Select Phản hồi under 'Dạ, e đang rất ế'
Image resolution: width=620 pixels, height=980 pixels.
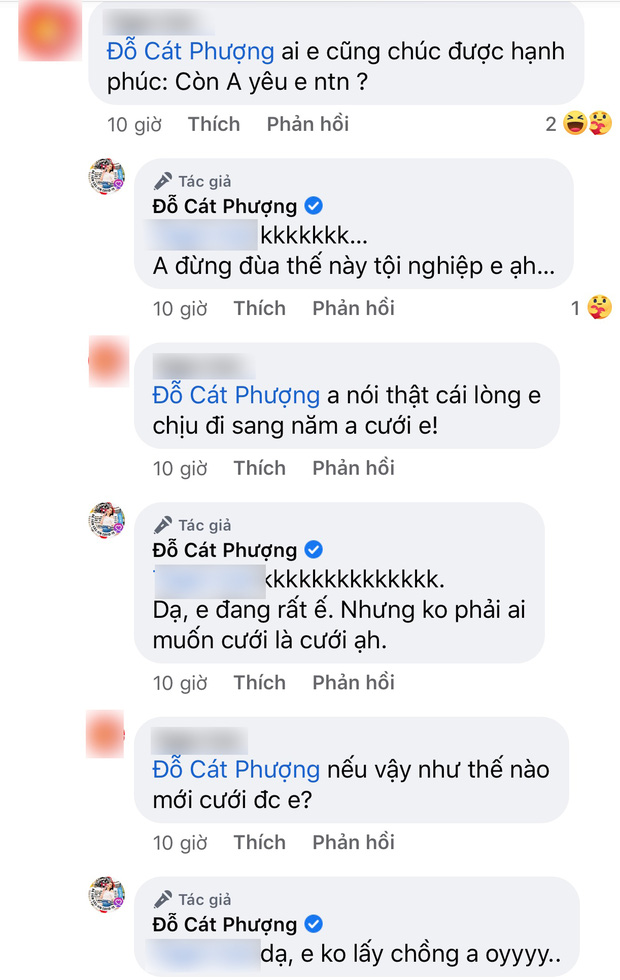[353, 682]
